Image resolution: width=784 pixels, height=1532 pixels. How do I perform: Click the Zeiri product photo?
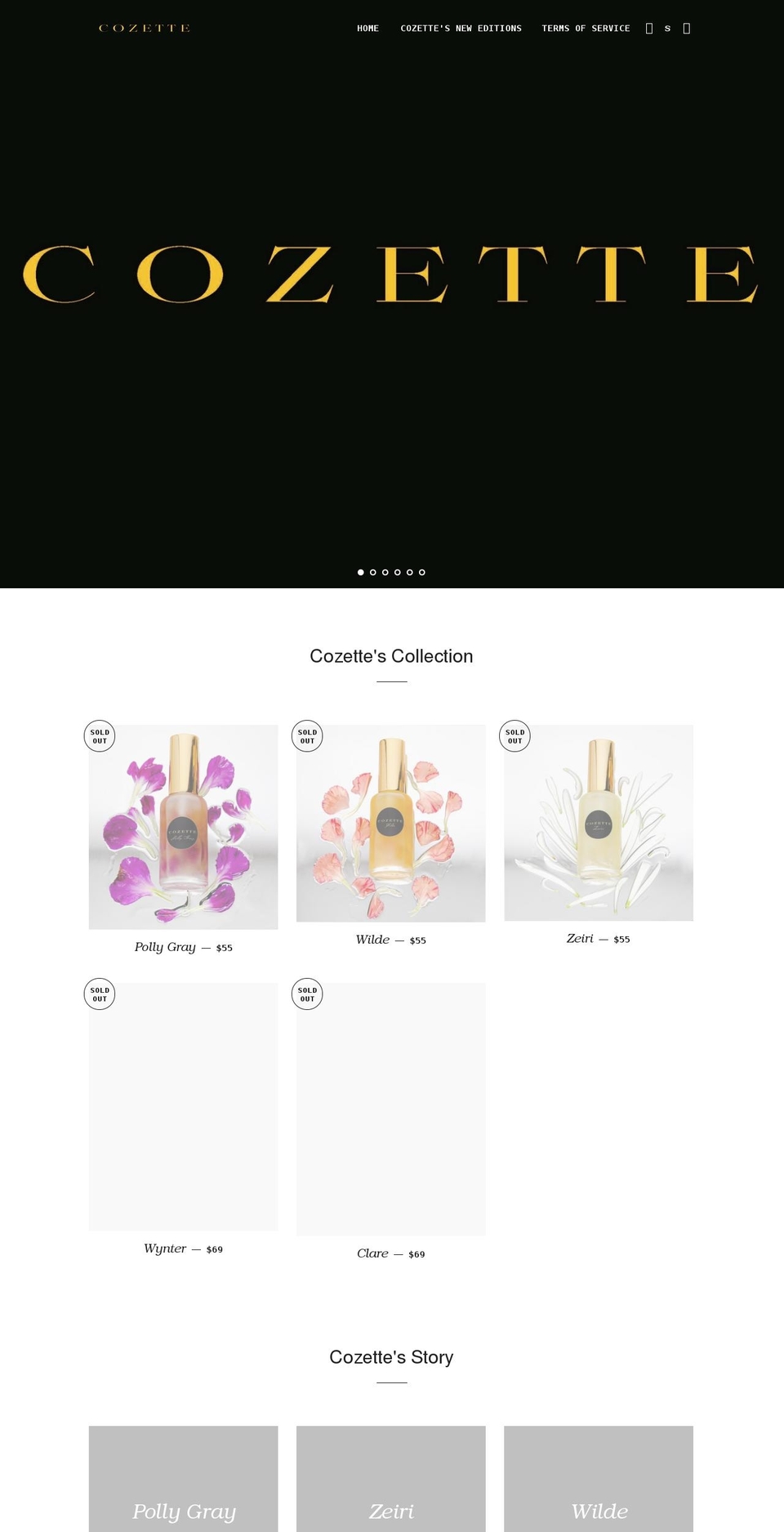[x=599, y=822]
